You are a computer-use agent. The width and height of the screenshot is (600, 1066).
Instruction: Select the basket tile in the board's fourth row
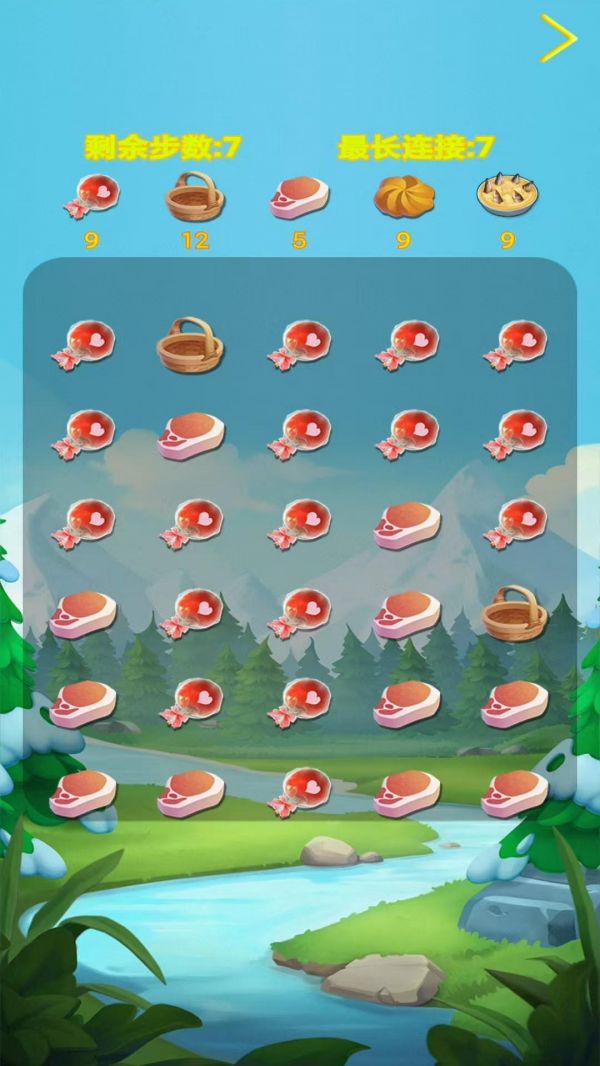tap(514, 613)
